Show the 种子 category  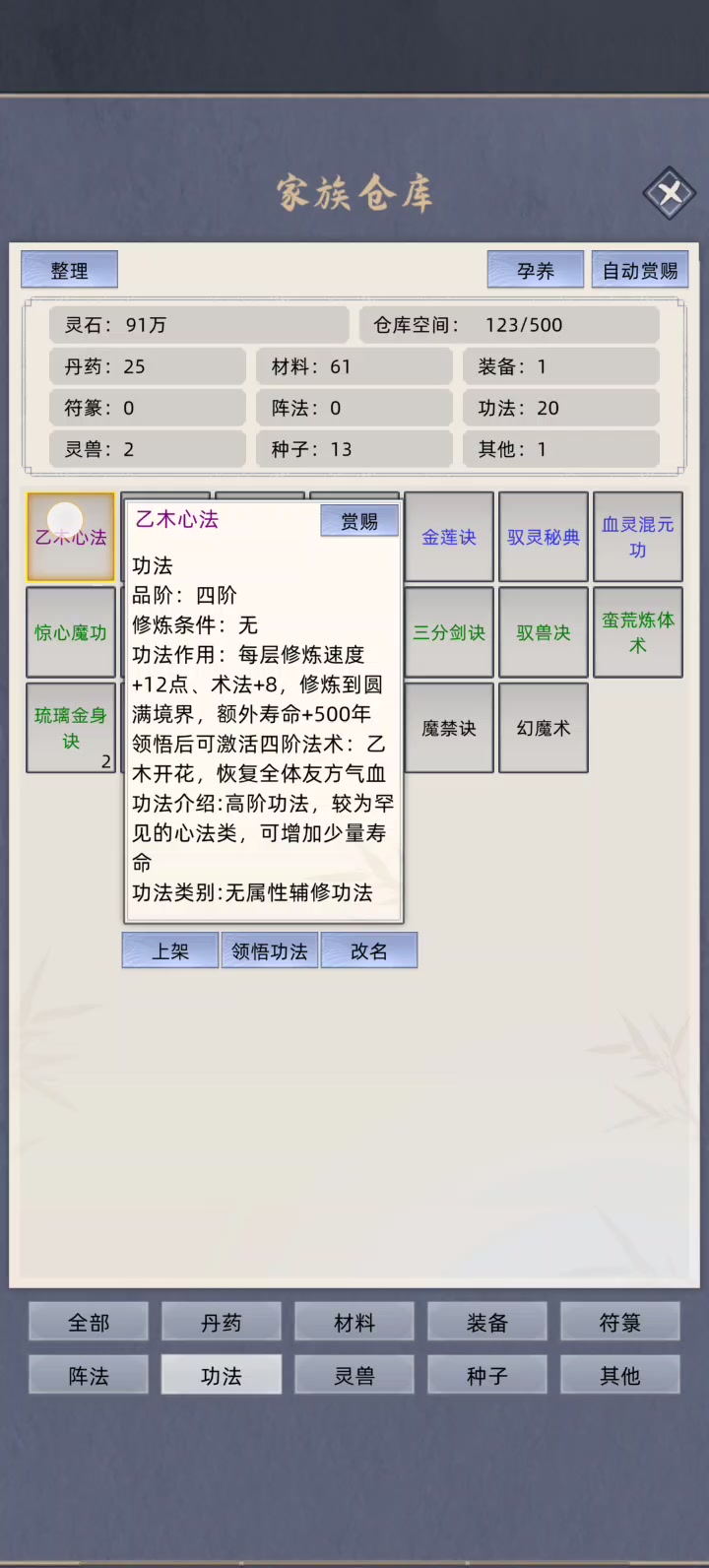pyautogui.click(x=487, y=1375)
